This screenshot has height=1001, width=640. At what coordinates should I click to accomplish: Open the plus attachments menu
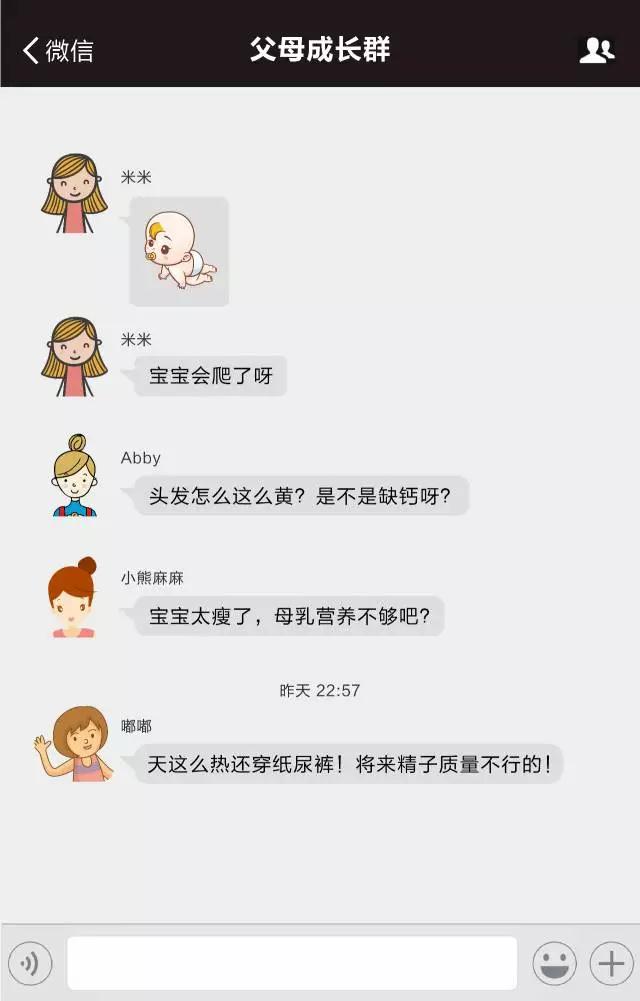(x=610, y=964)
